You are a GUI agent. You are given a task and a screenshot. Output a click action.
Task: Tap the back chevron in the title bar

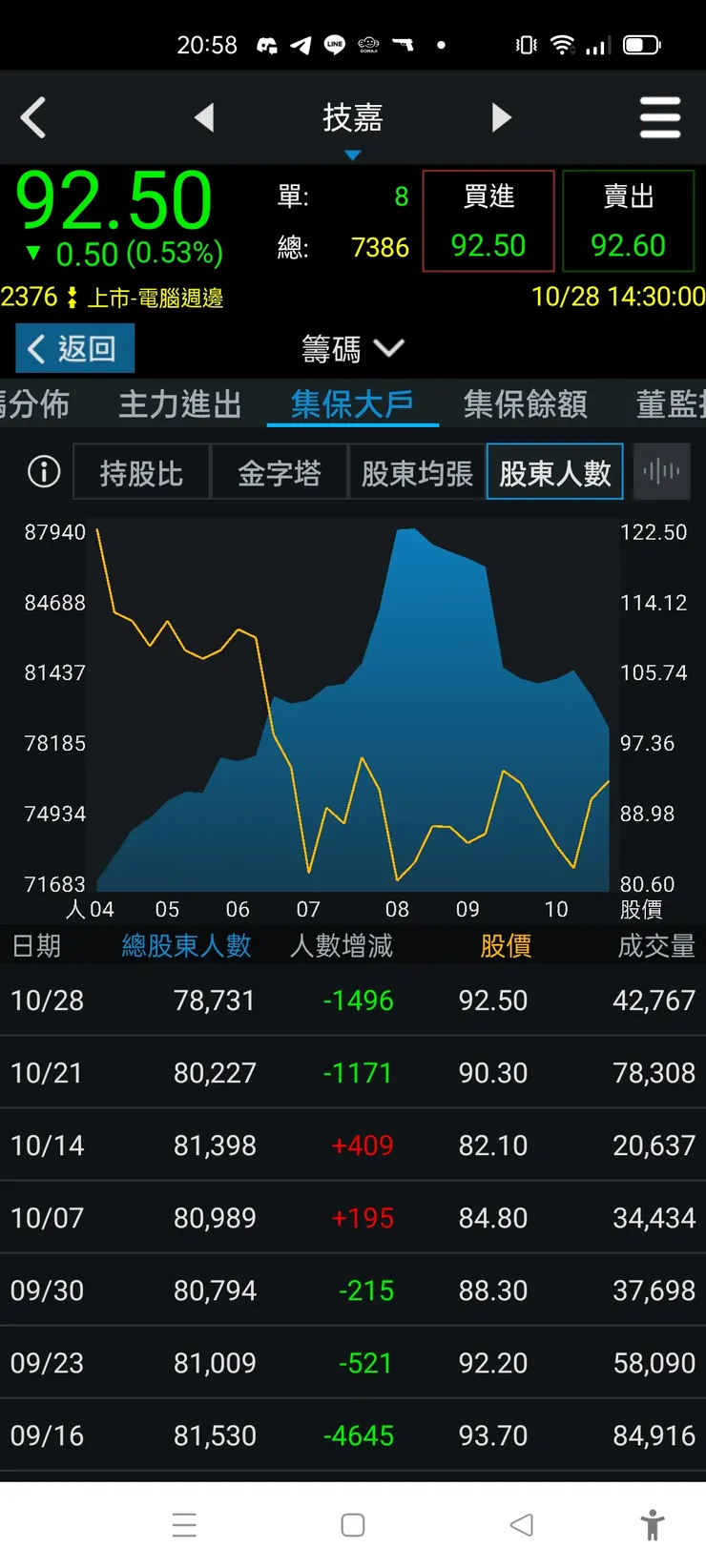coord(34,116)
